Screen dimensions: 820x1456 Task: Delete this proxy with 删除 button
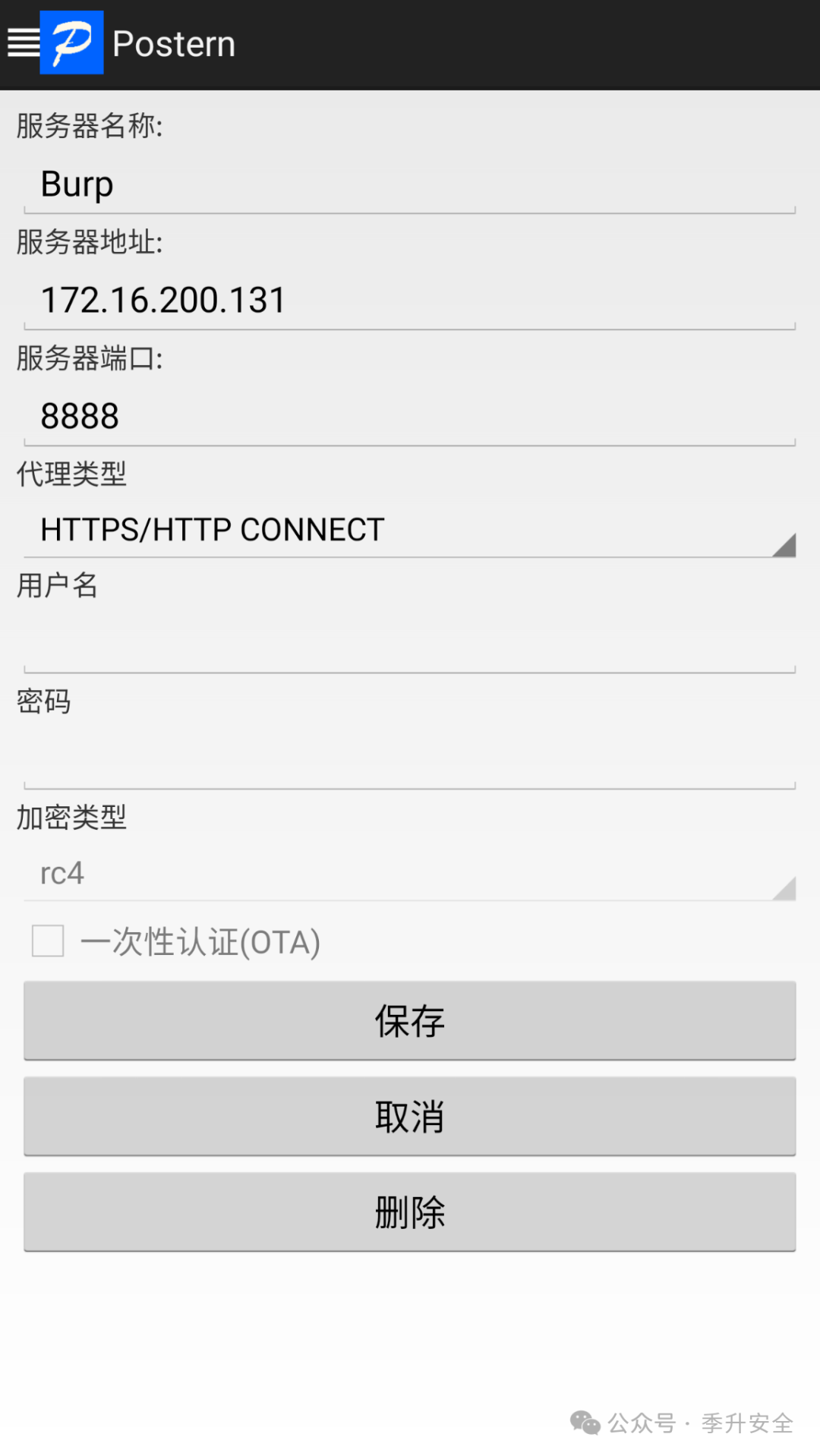pos(409,1212)
